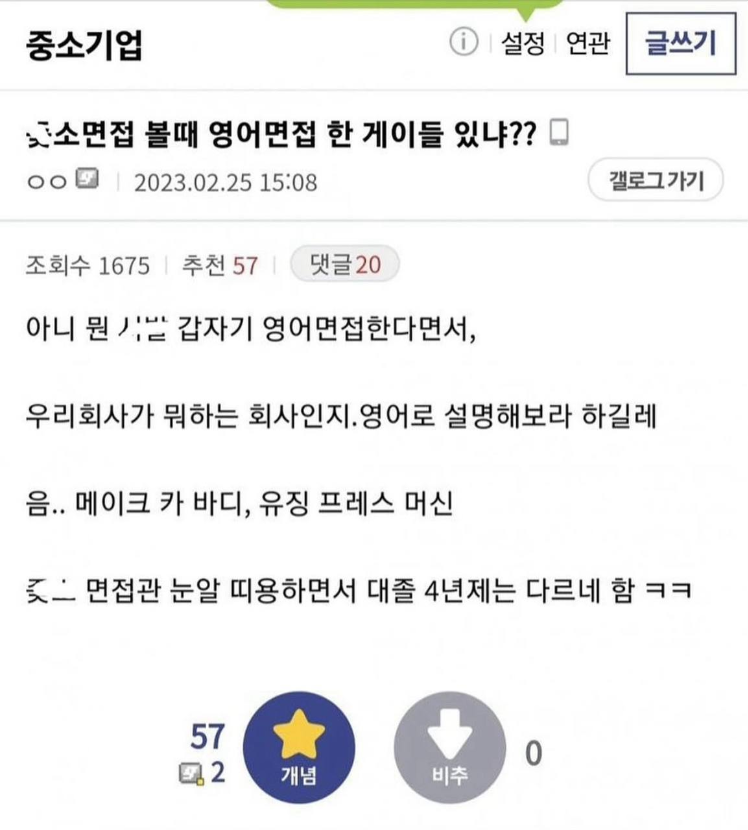Open the info icon beside 설정
748x830 pixels.
pos(462,43)
